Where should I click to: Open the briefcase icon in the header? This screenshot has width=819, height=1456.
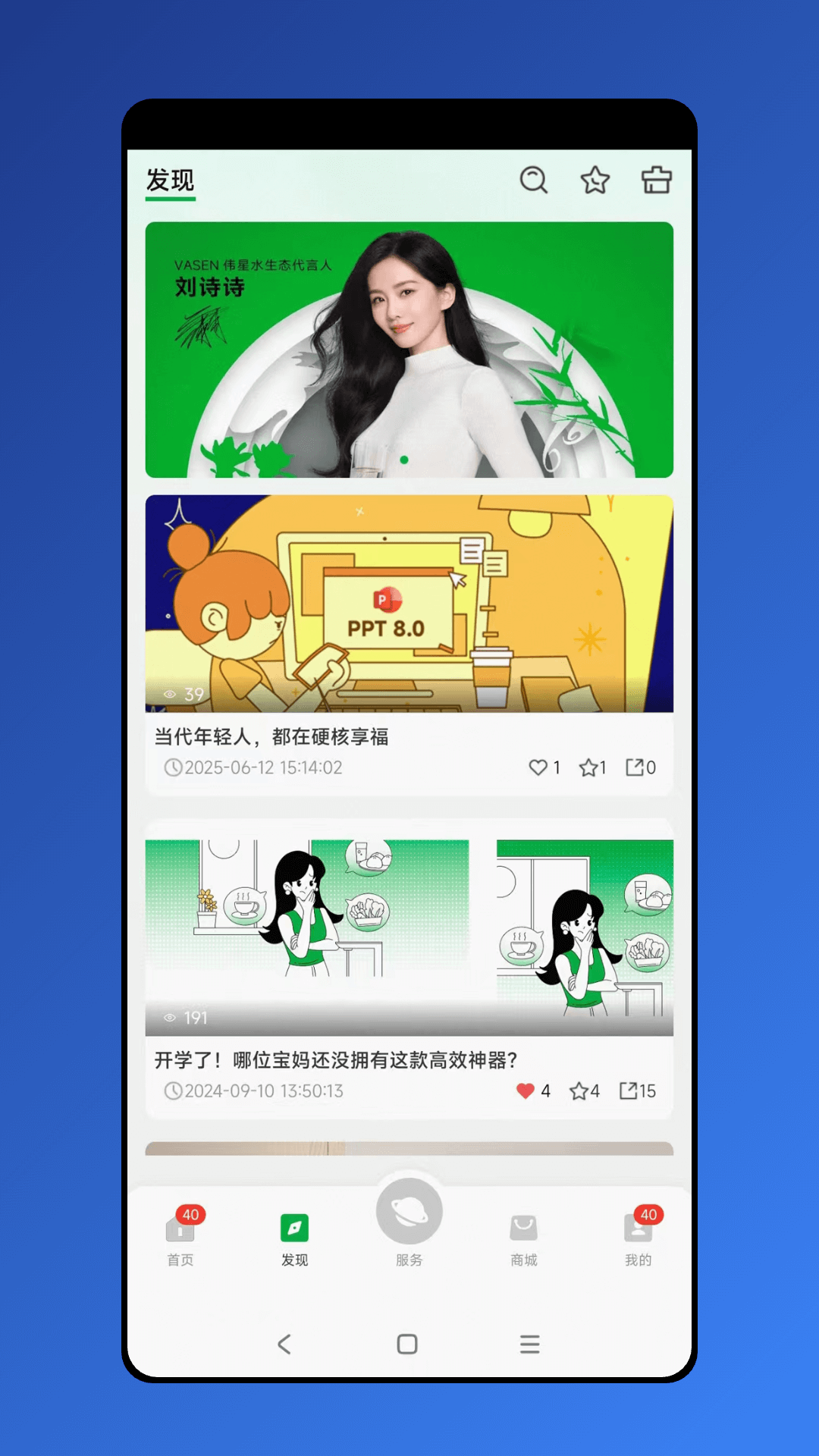click(655, 180)
